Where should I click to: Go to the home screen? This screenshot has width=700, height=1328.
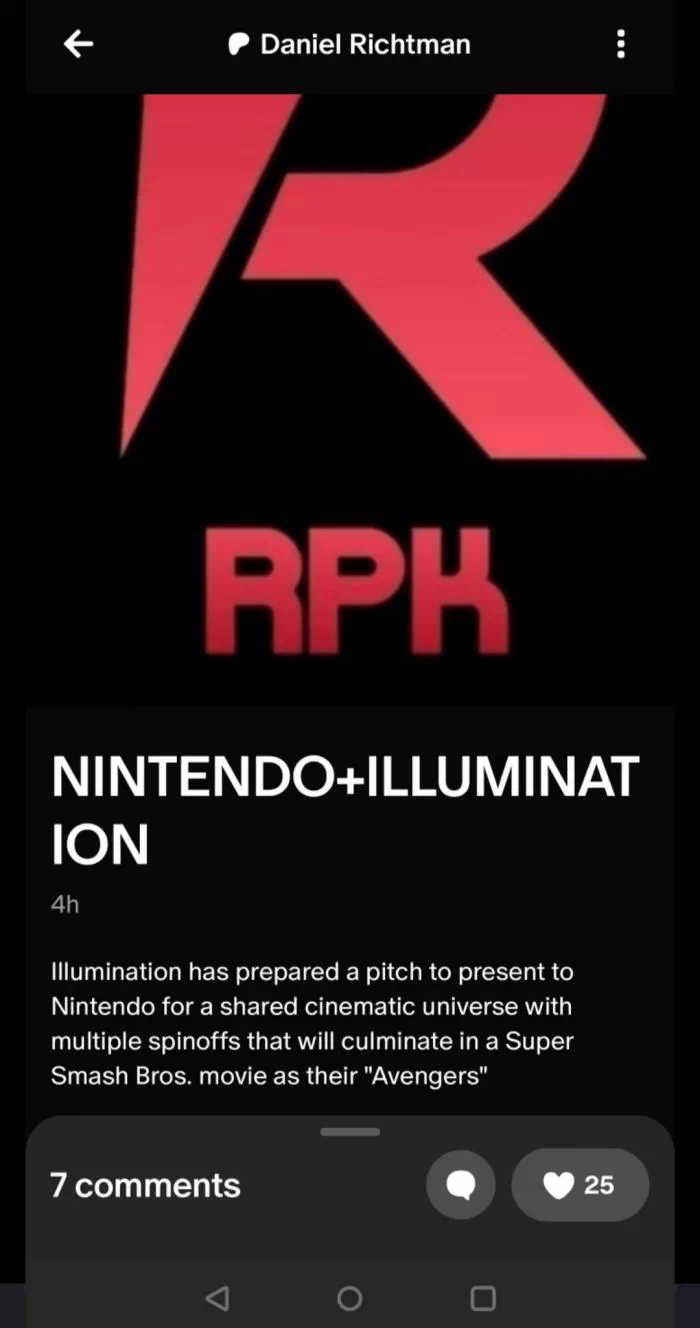350,1298
